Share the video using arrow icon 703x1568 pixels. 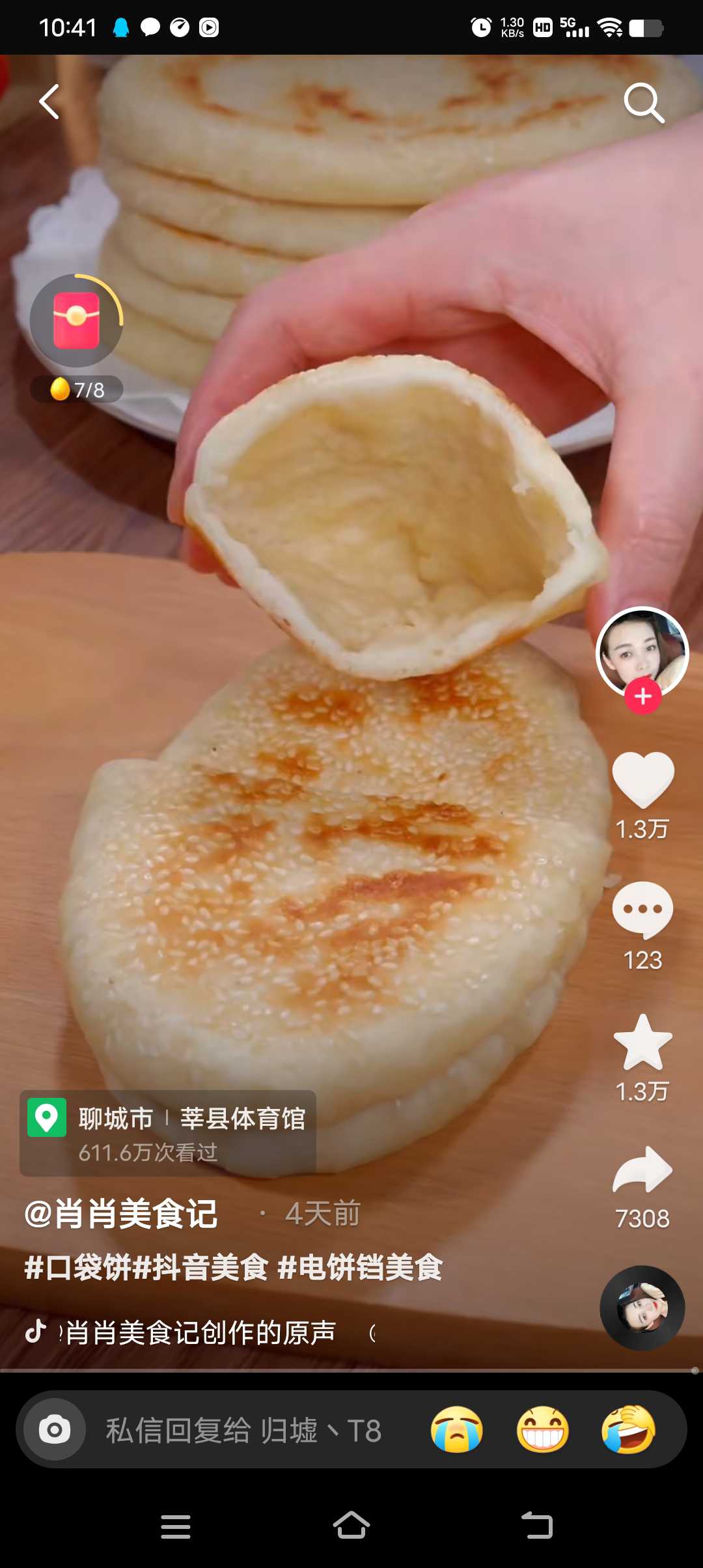[x=643, y=1169]
